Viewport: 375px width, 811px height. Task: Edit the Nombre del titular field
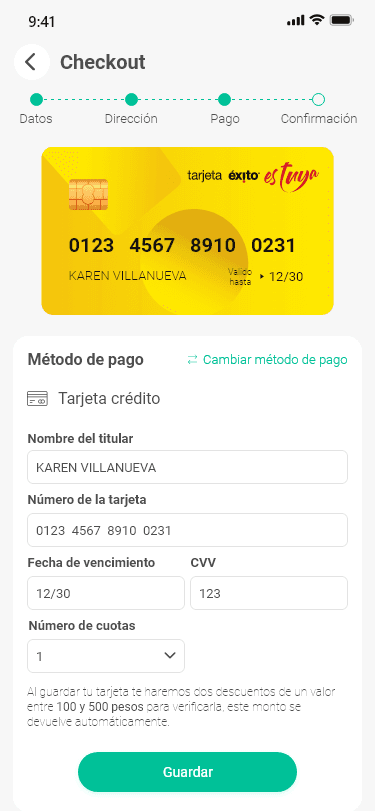click(187, 467)
